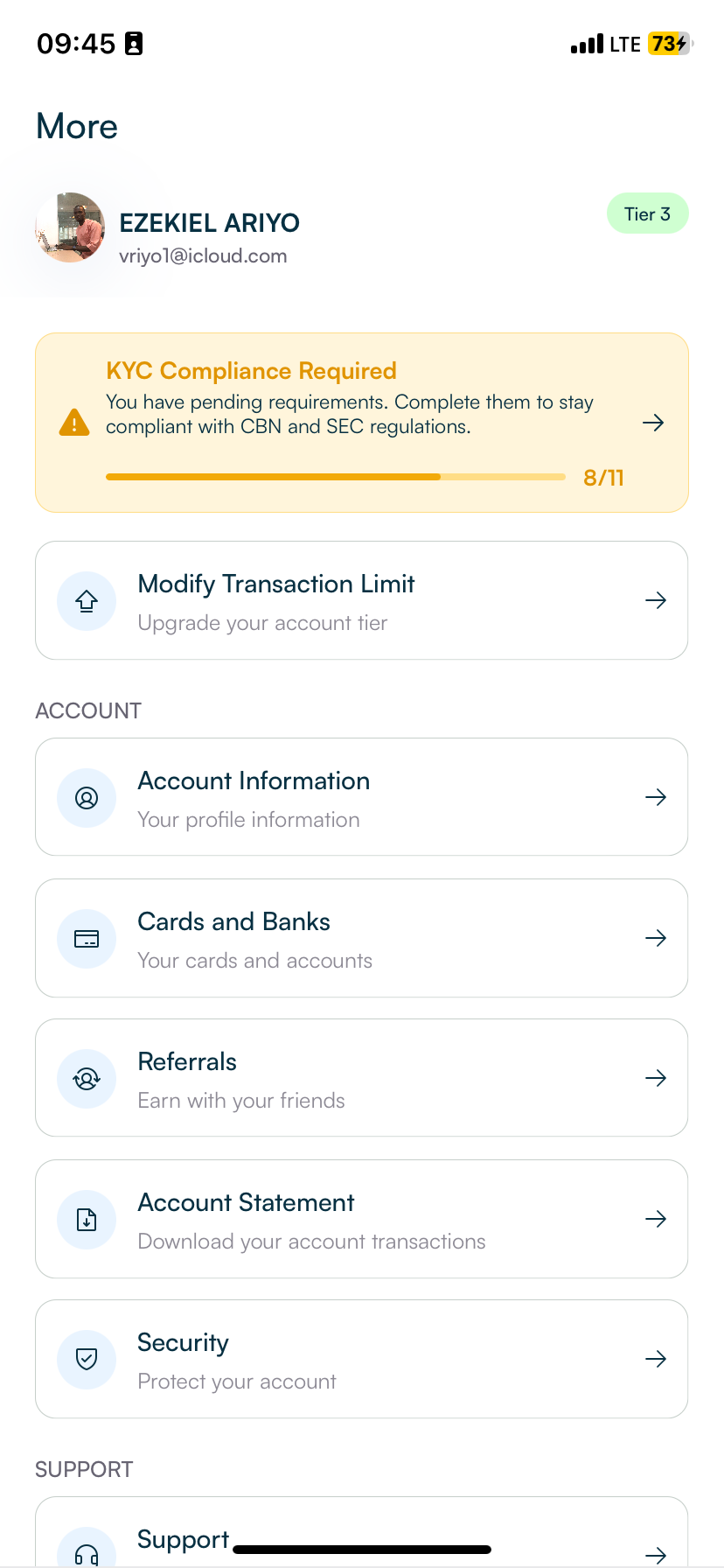Viewport: 724px width, 1568px height.
Task: Open the Referrals row
Action: [361, 1078]
